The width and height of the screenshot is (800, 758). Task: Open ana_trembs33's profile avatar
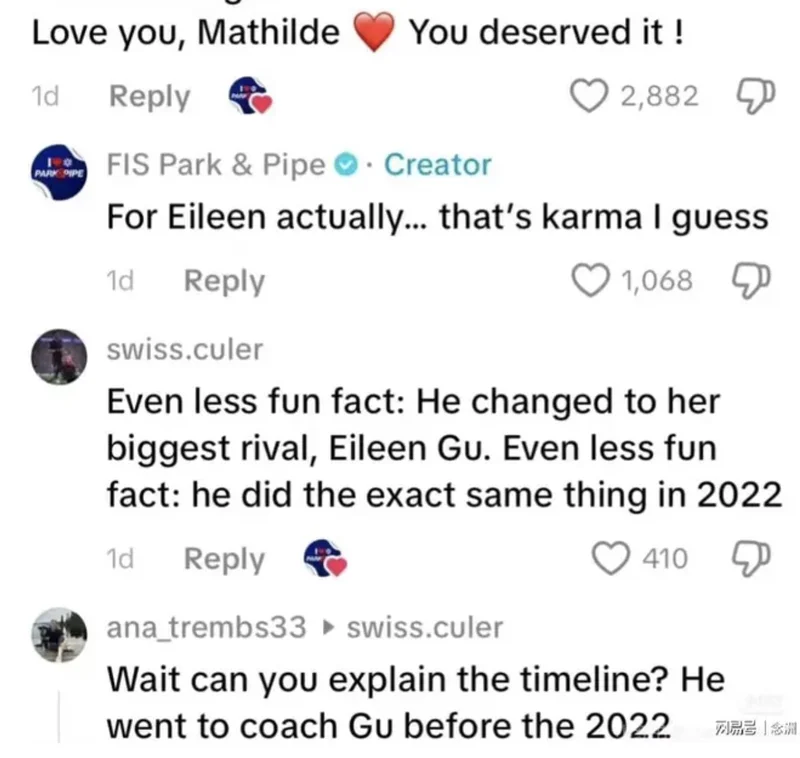[x=59, y=634]
